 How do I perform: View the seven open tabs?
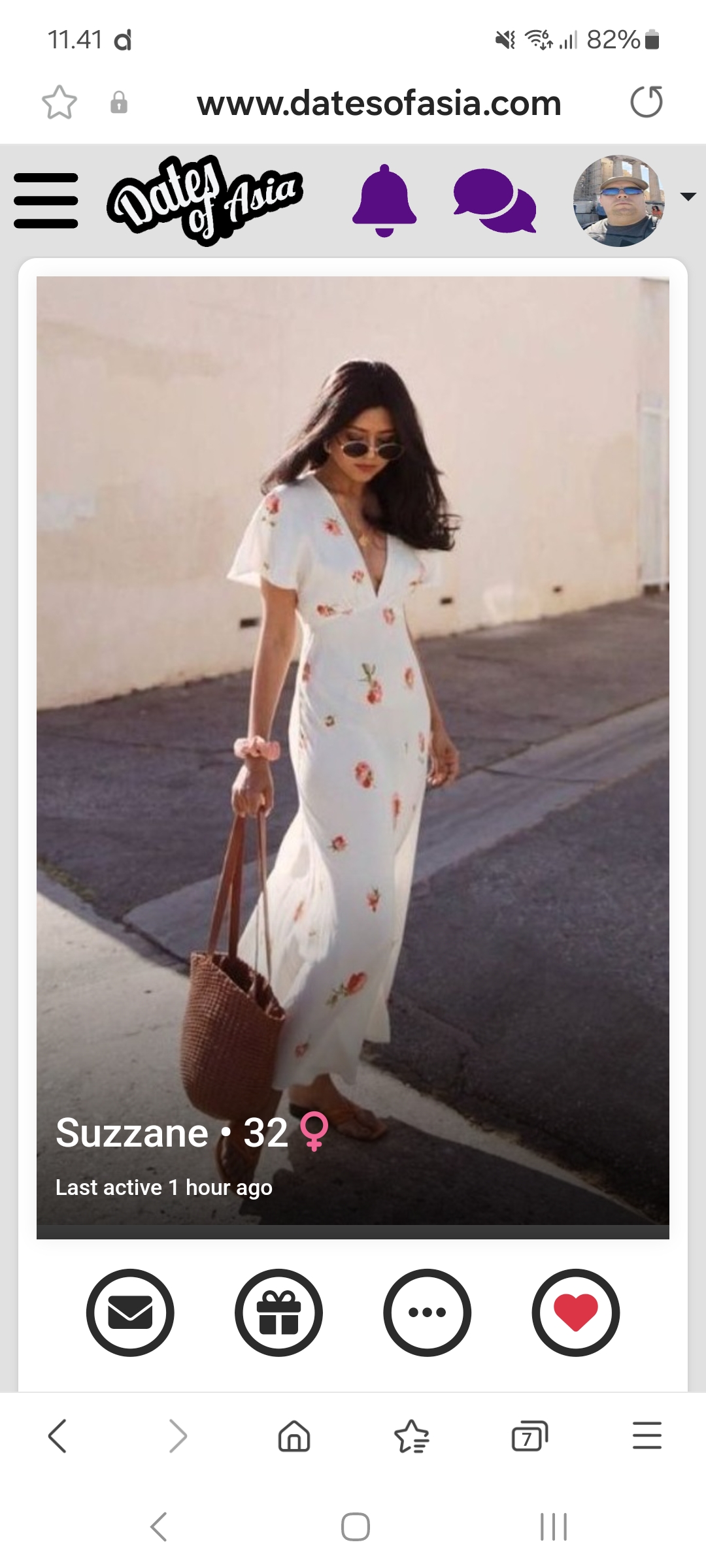pyautogui.click(x=529, y=1436)
